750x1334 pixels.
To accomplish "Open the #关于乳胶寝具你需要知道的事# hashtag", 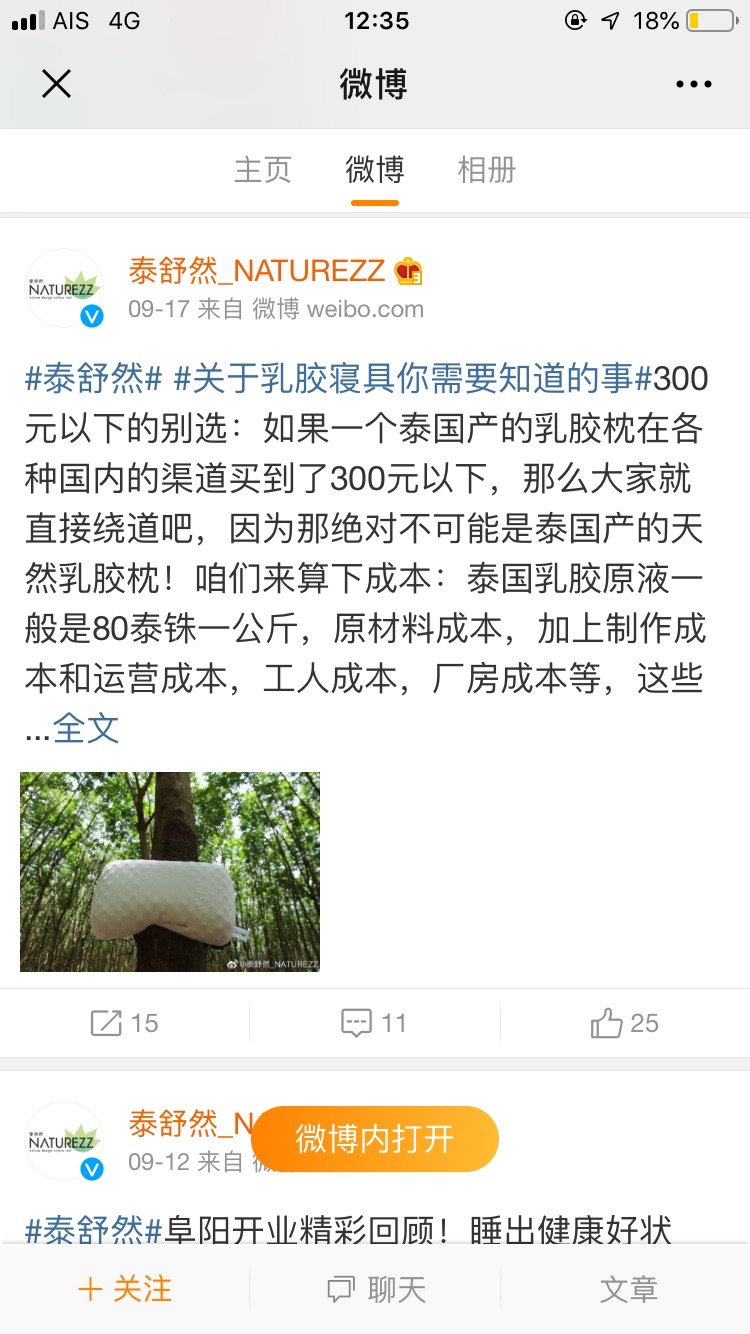I will click(413, 379).
